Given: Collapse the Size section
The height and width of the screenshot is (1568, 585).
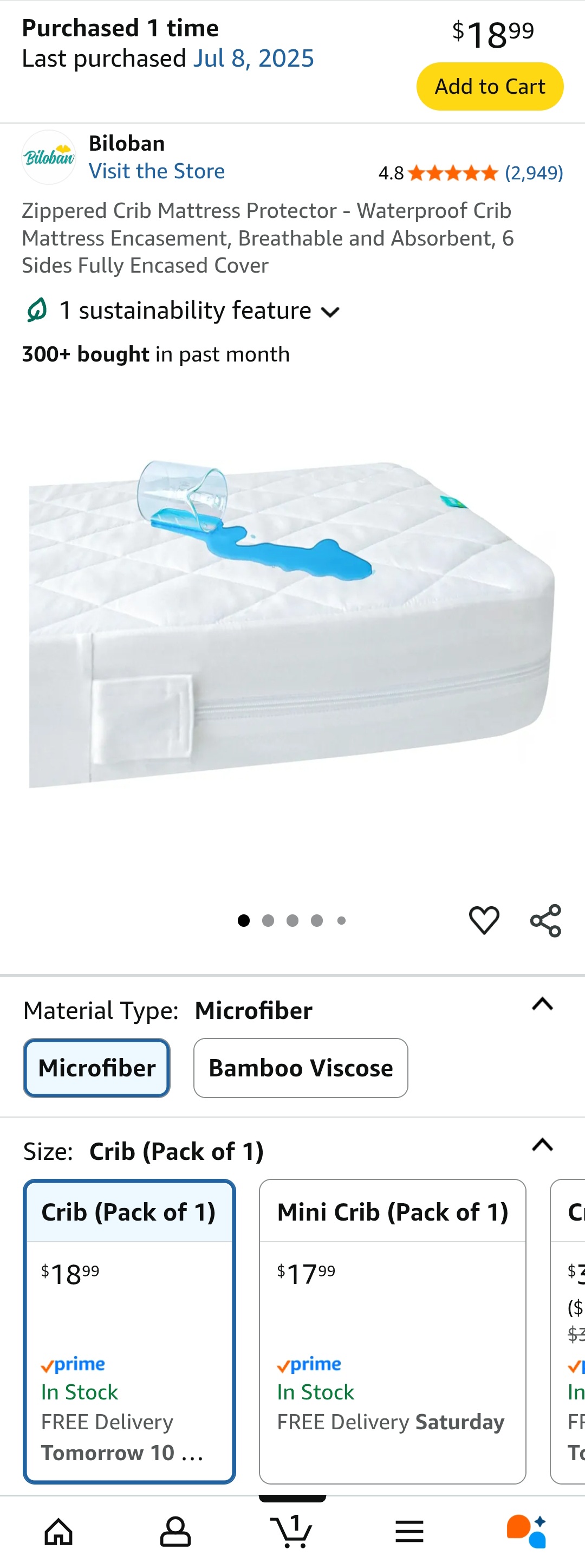Looking at the screenshot, I should [x=542, y=1145].
